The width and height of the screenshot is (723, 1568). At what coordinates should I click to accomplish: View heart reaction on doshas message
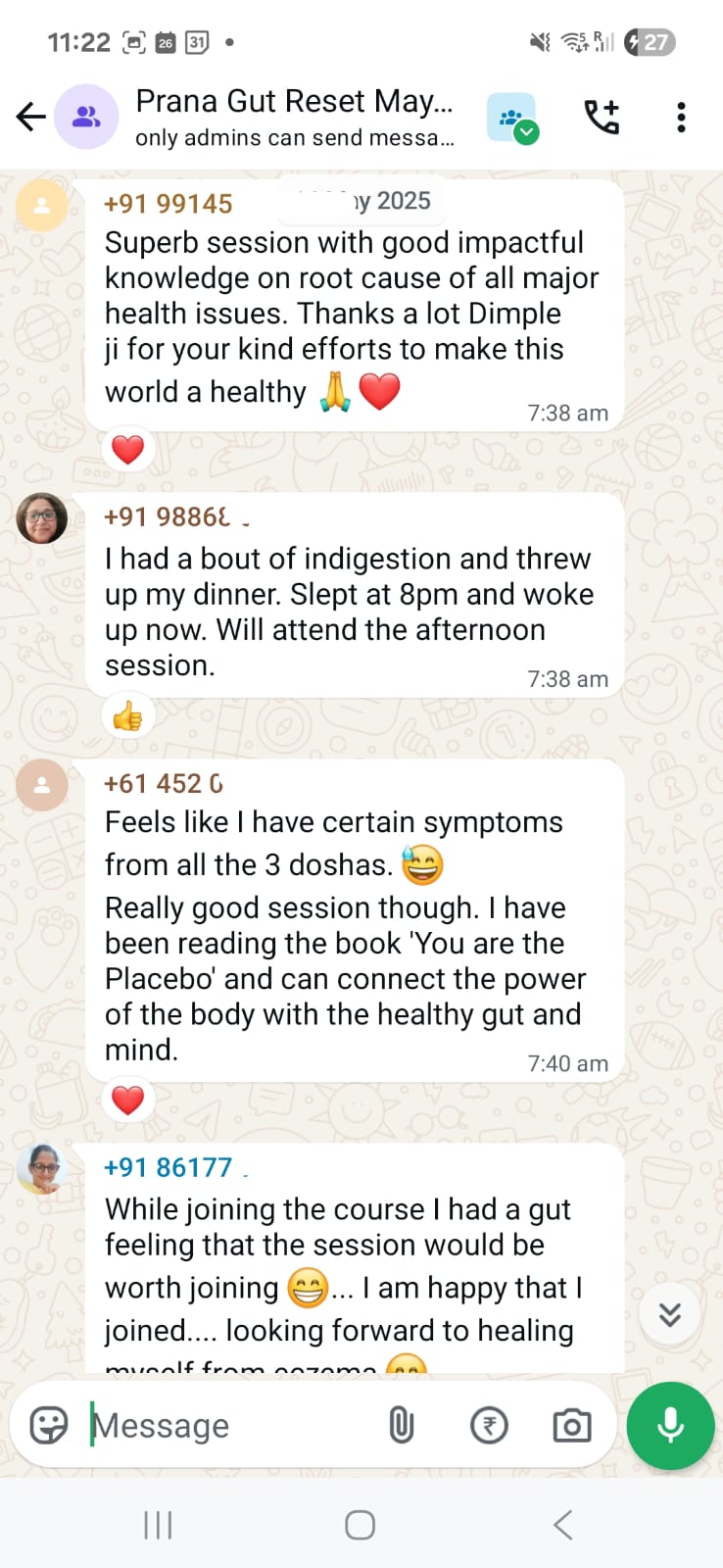pos(128,1101)
